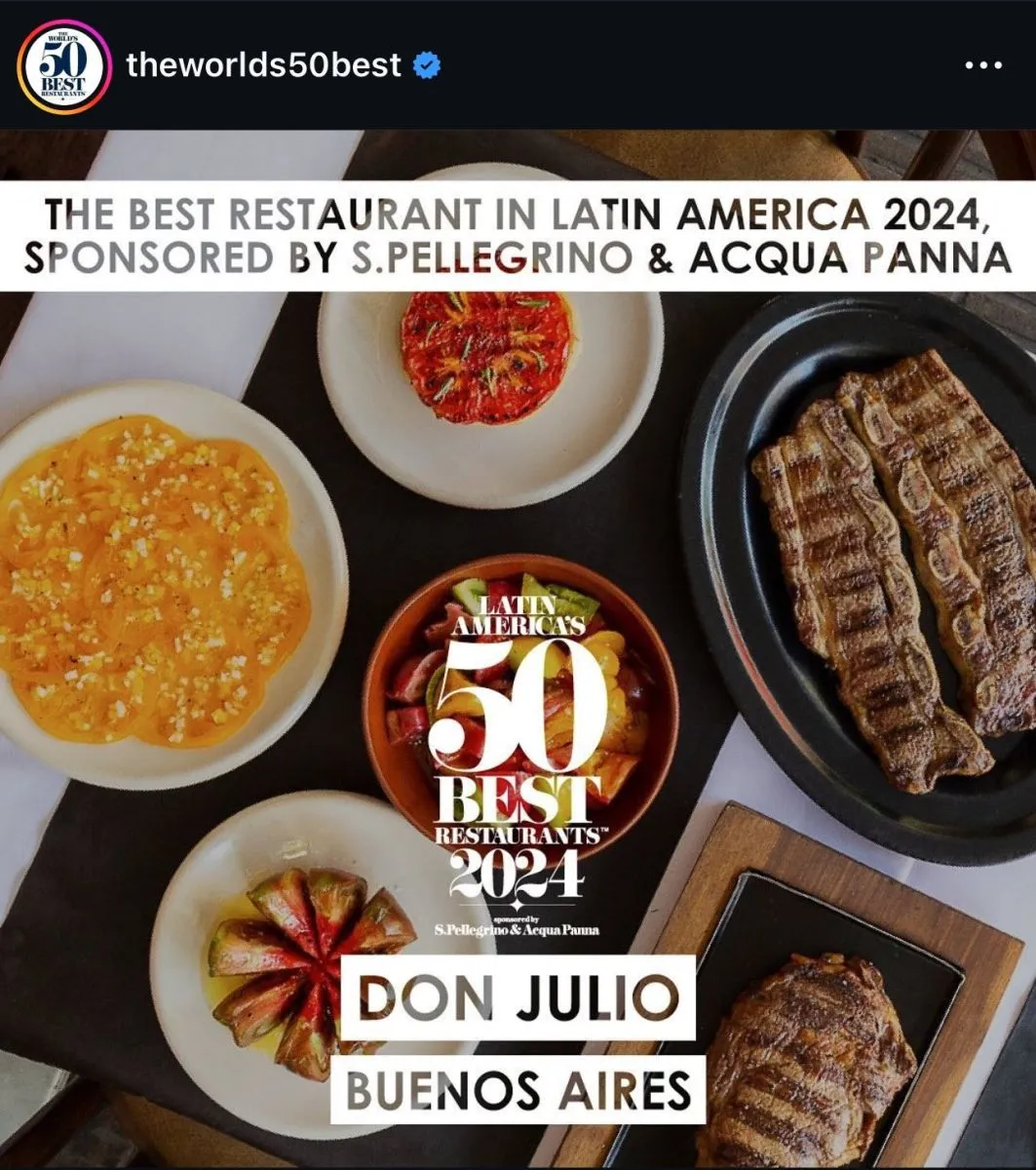The height and width of the screenshot is (1170, 1036).
Task: Open theworlds50best profile picture
Action: pos(62,66)
